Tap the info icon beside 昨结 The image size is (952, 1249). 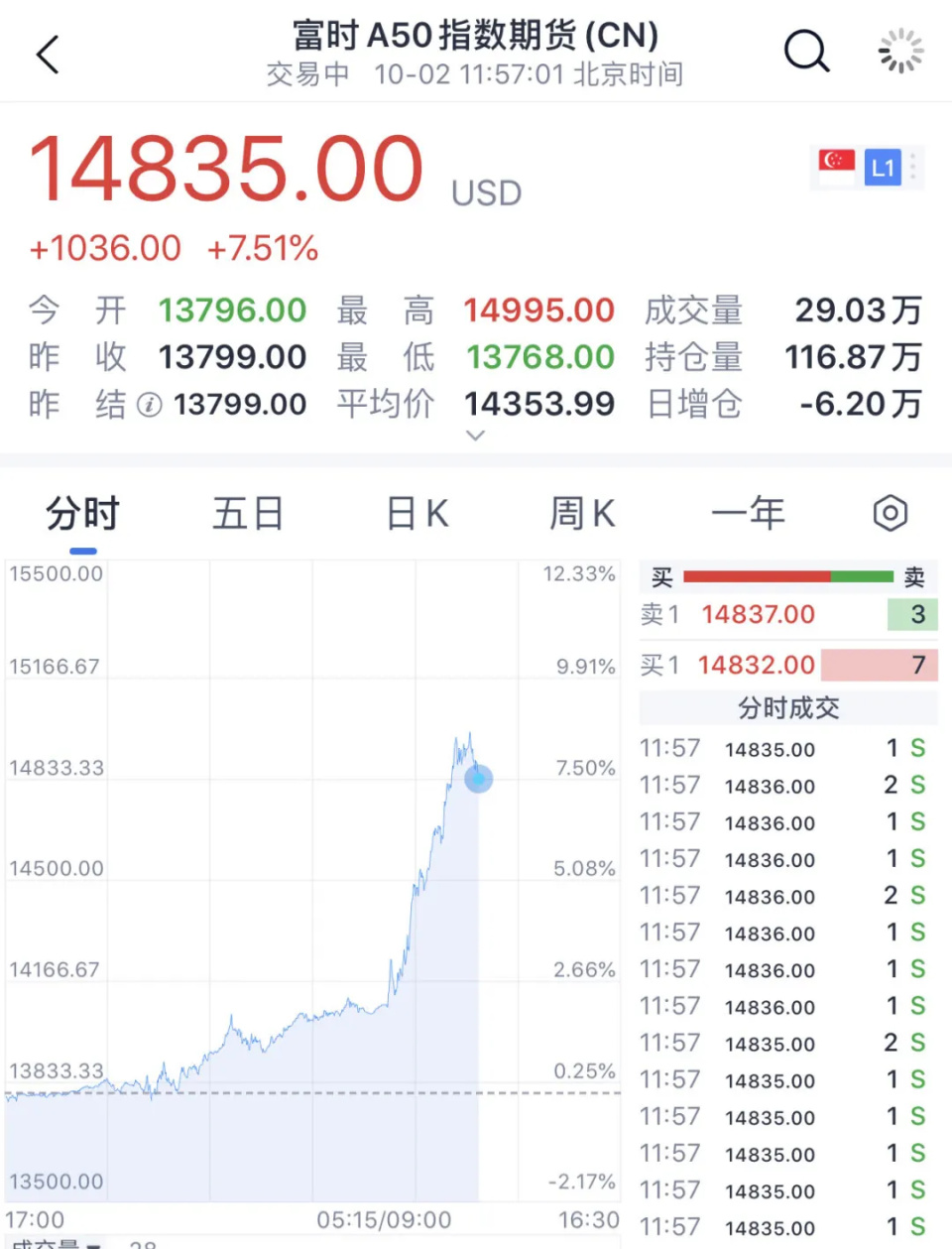pos(149,405)
